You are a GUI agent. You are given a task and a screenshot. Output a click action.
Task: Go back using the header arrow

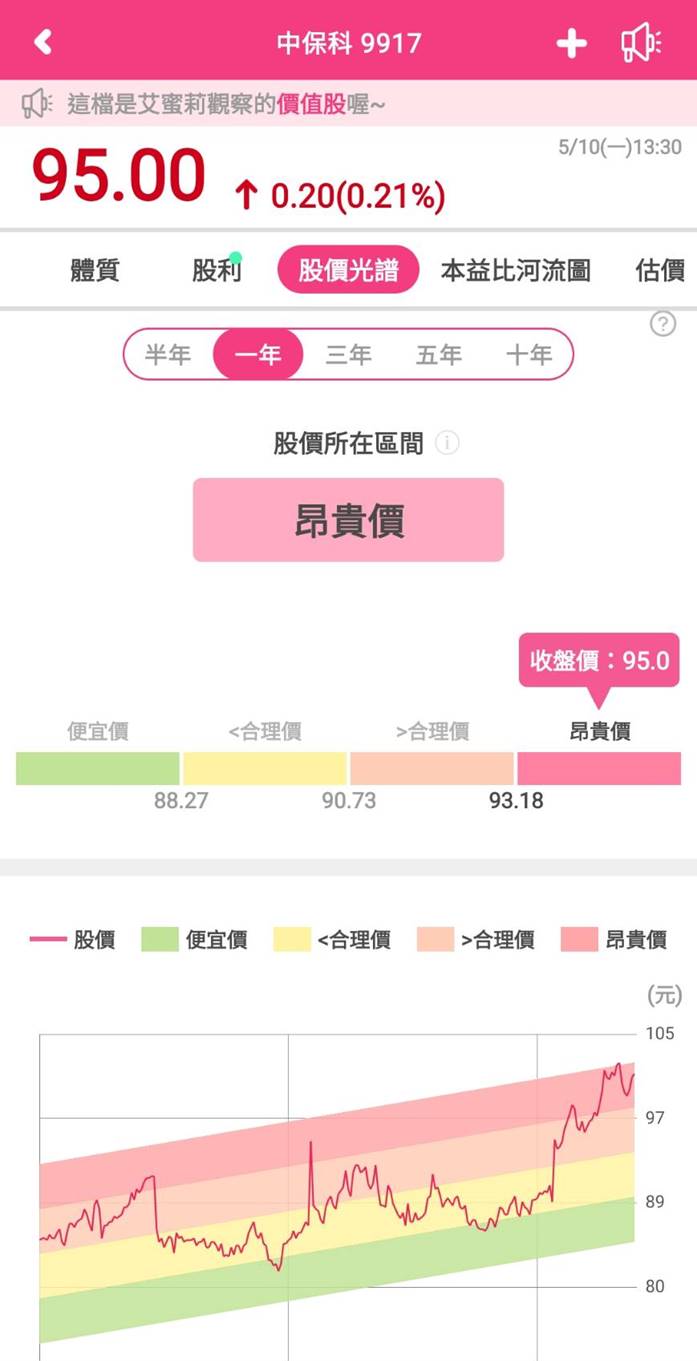point(42,42)
